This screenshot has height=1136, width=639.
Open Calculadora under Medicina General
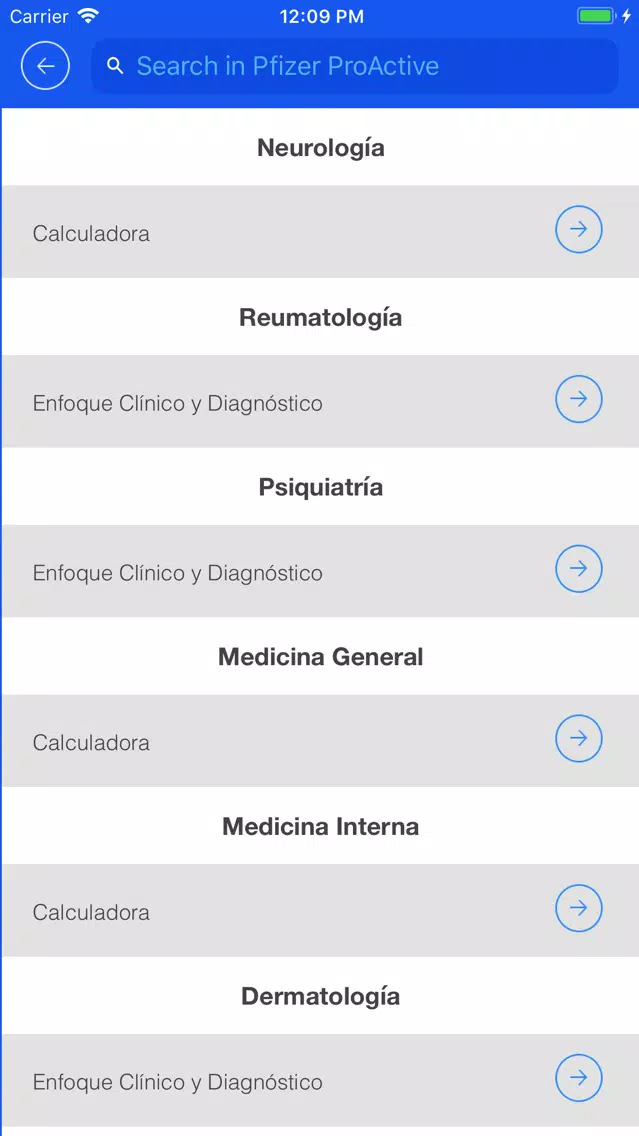tap(320, 740)
